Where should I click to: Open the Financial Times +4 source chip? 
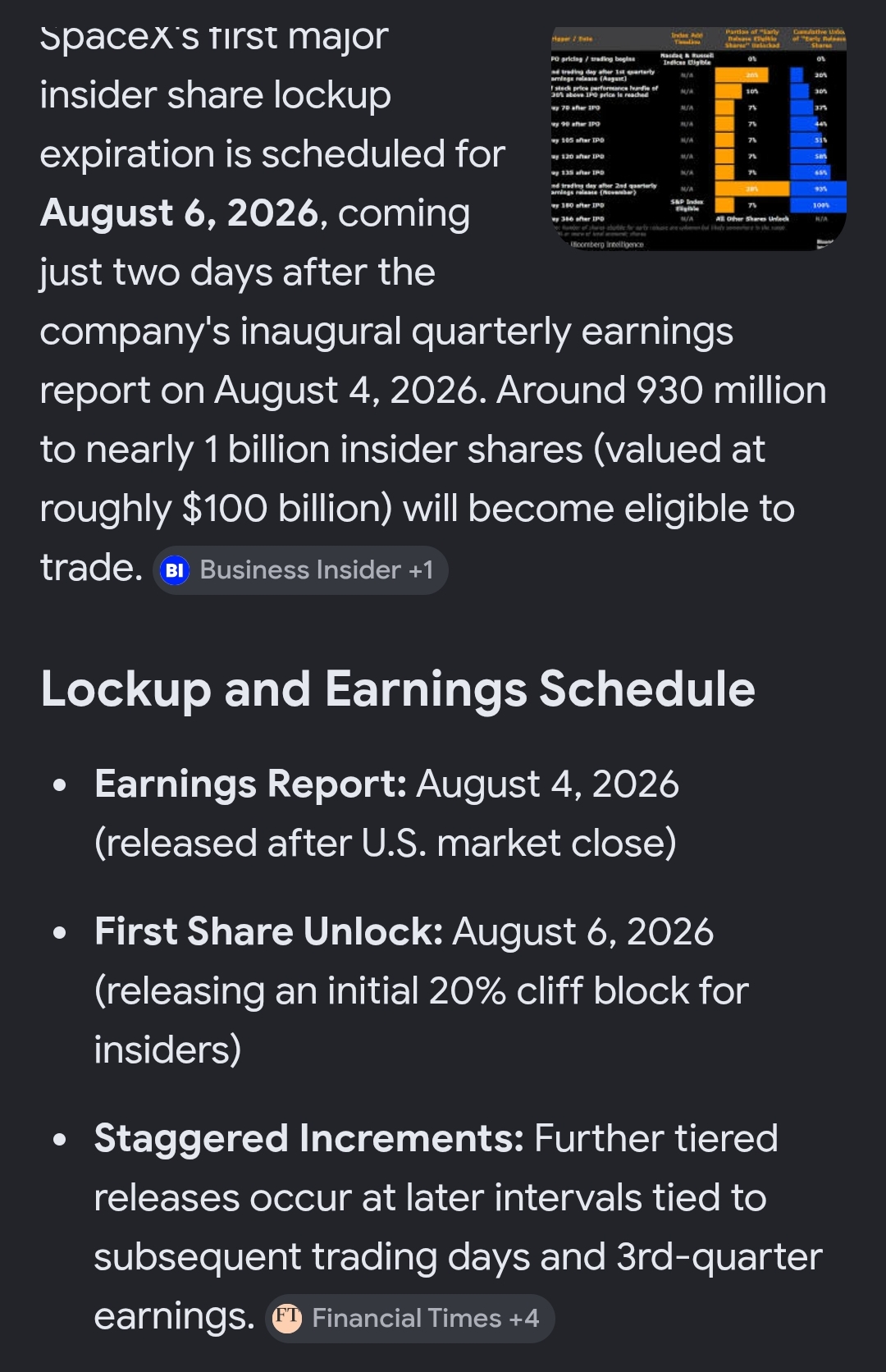409,1319
